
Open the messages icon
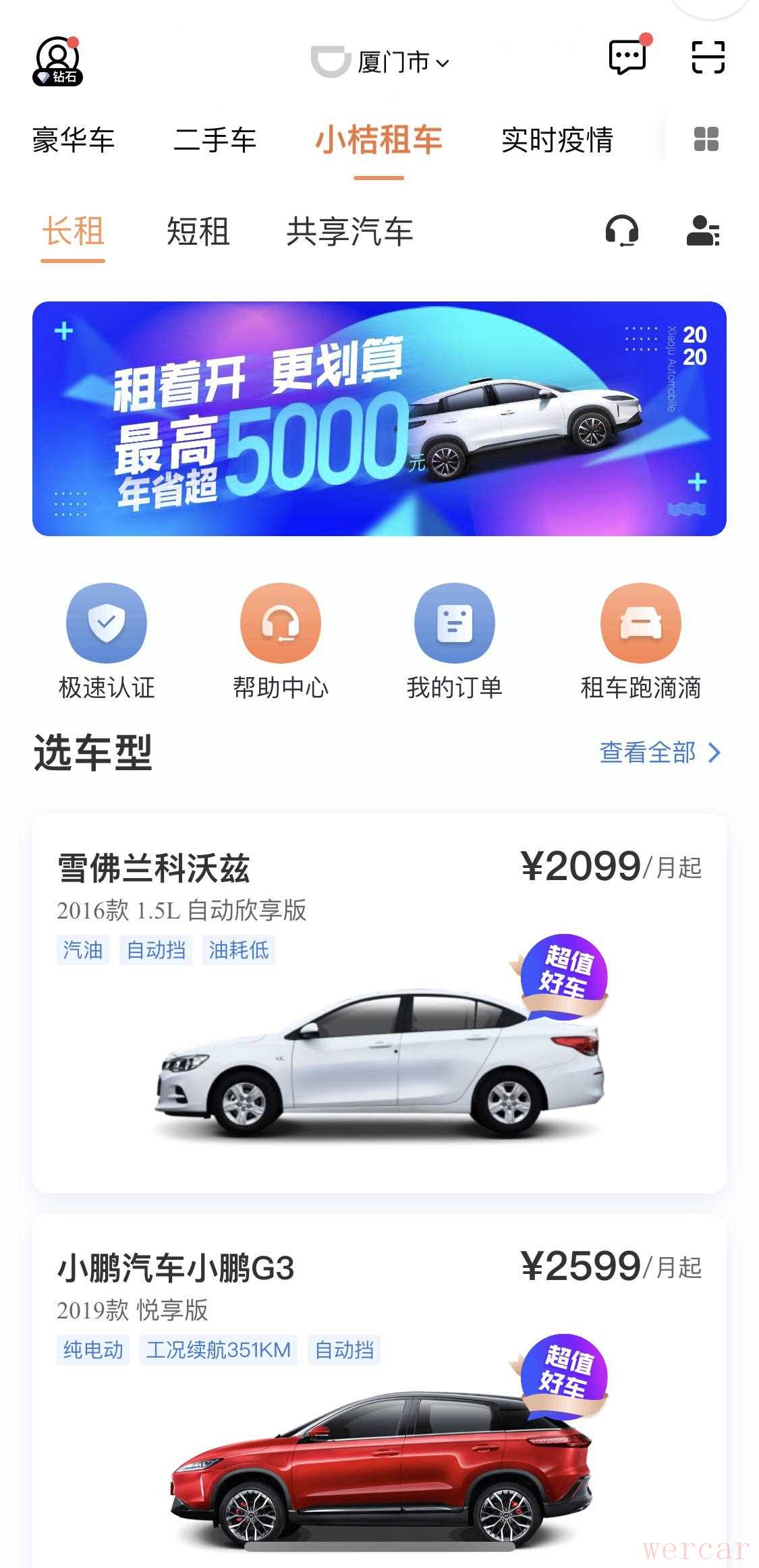[x=627, y=57]
